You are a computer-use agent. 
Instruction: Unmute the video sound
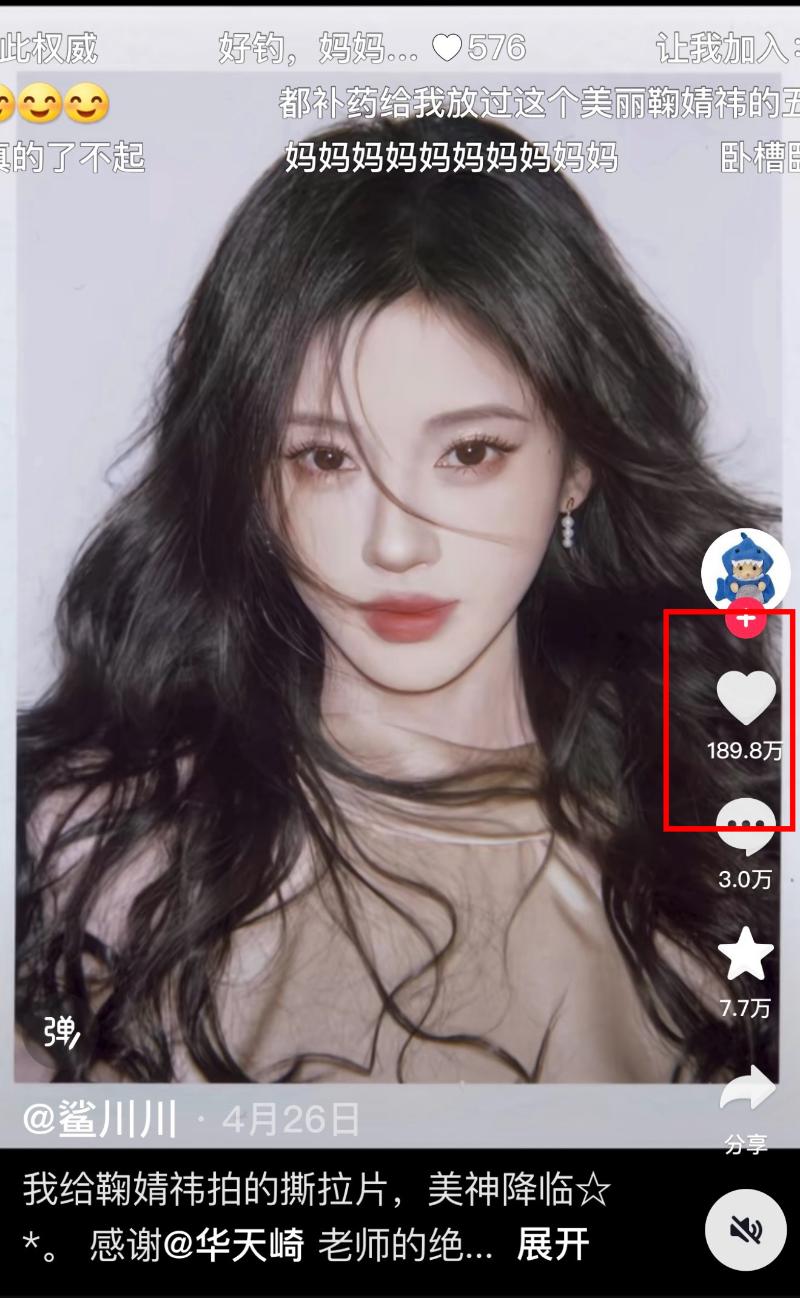[746, 1229]
